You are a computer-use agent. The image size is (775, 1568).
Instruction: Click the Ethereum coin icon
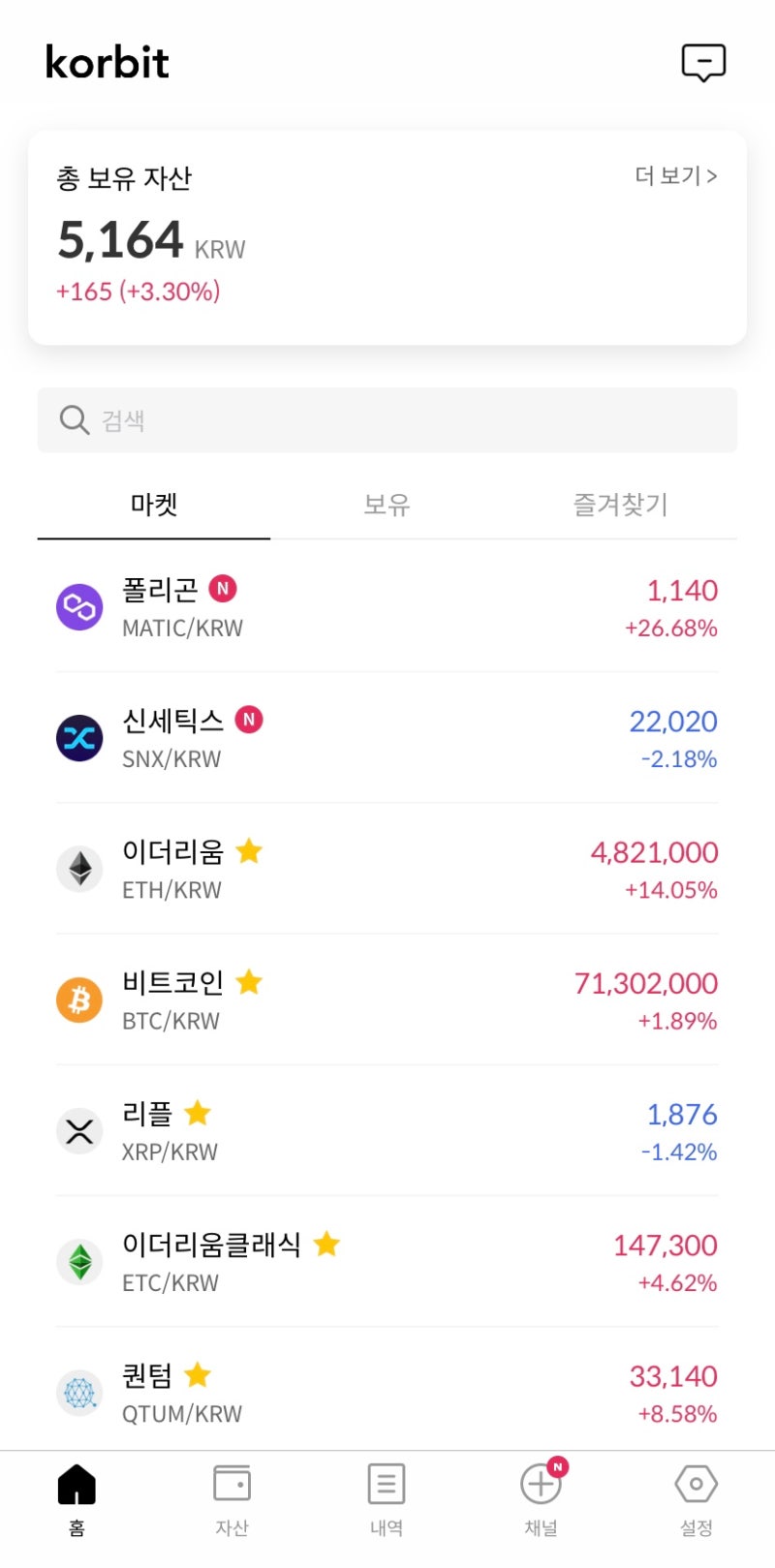point(79,868)
